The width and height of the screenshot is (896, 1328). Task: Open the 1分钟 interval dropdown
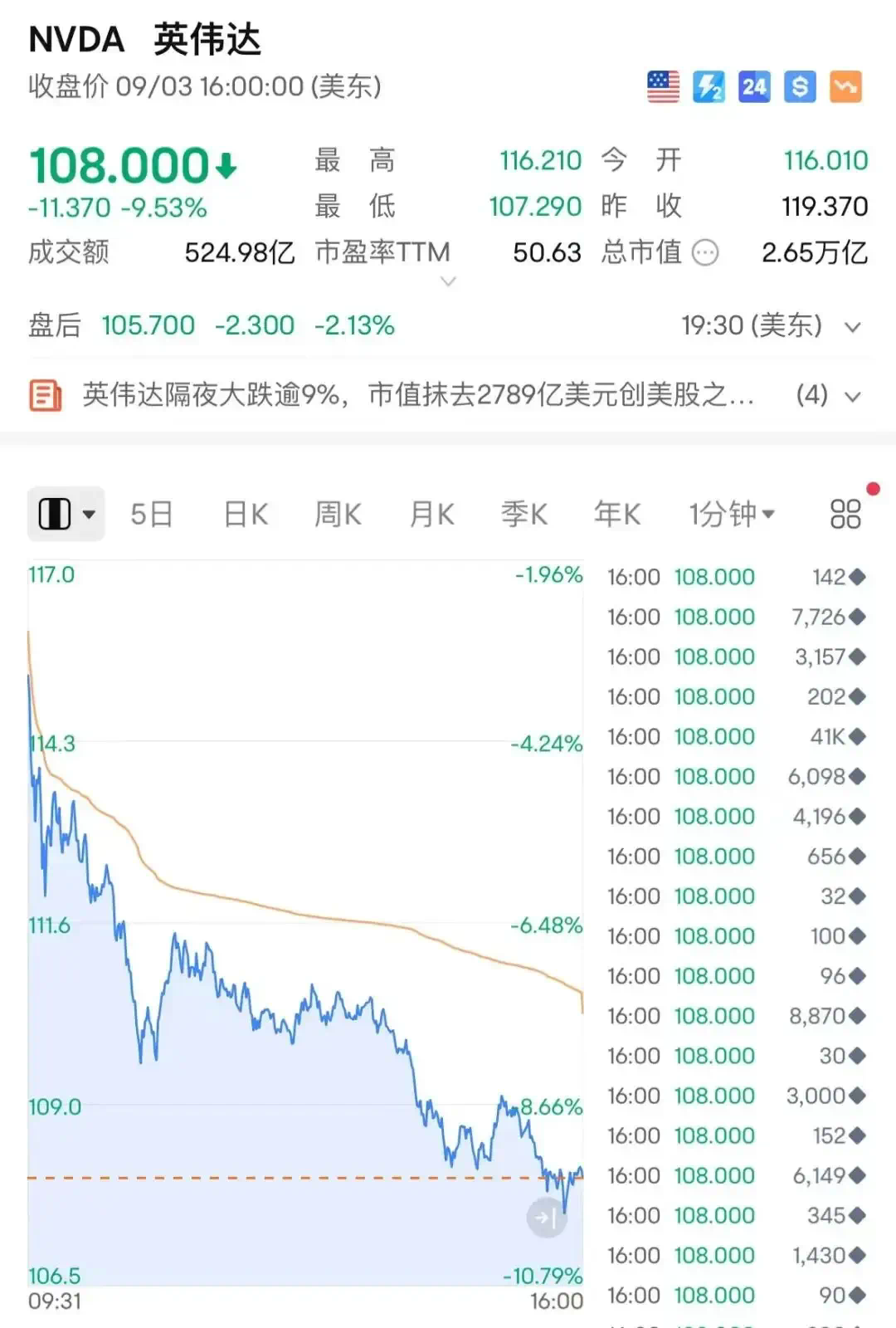point(732,515)
